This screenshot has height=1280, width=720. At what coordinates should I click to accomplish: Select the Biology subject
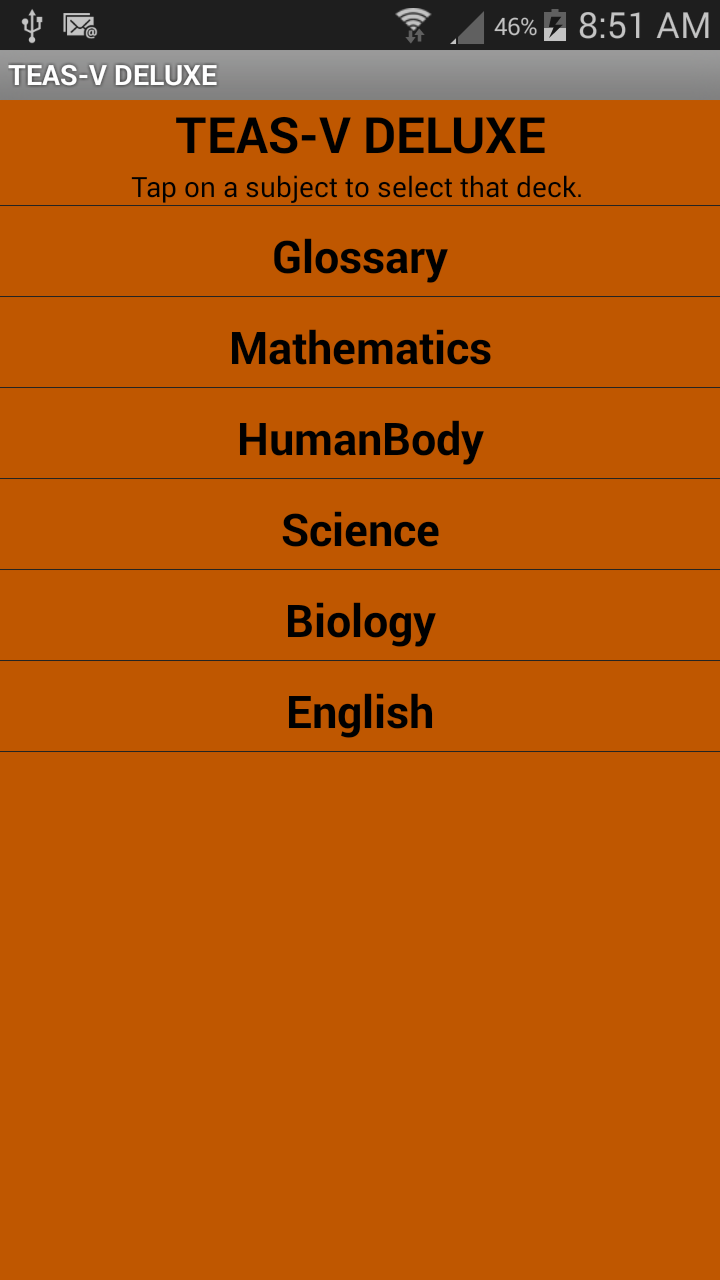pos(360,620)
